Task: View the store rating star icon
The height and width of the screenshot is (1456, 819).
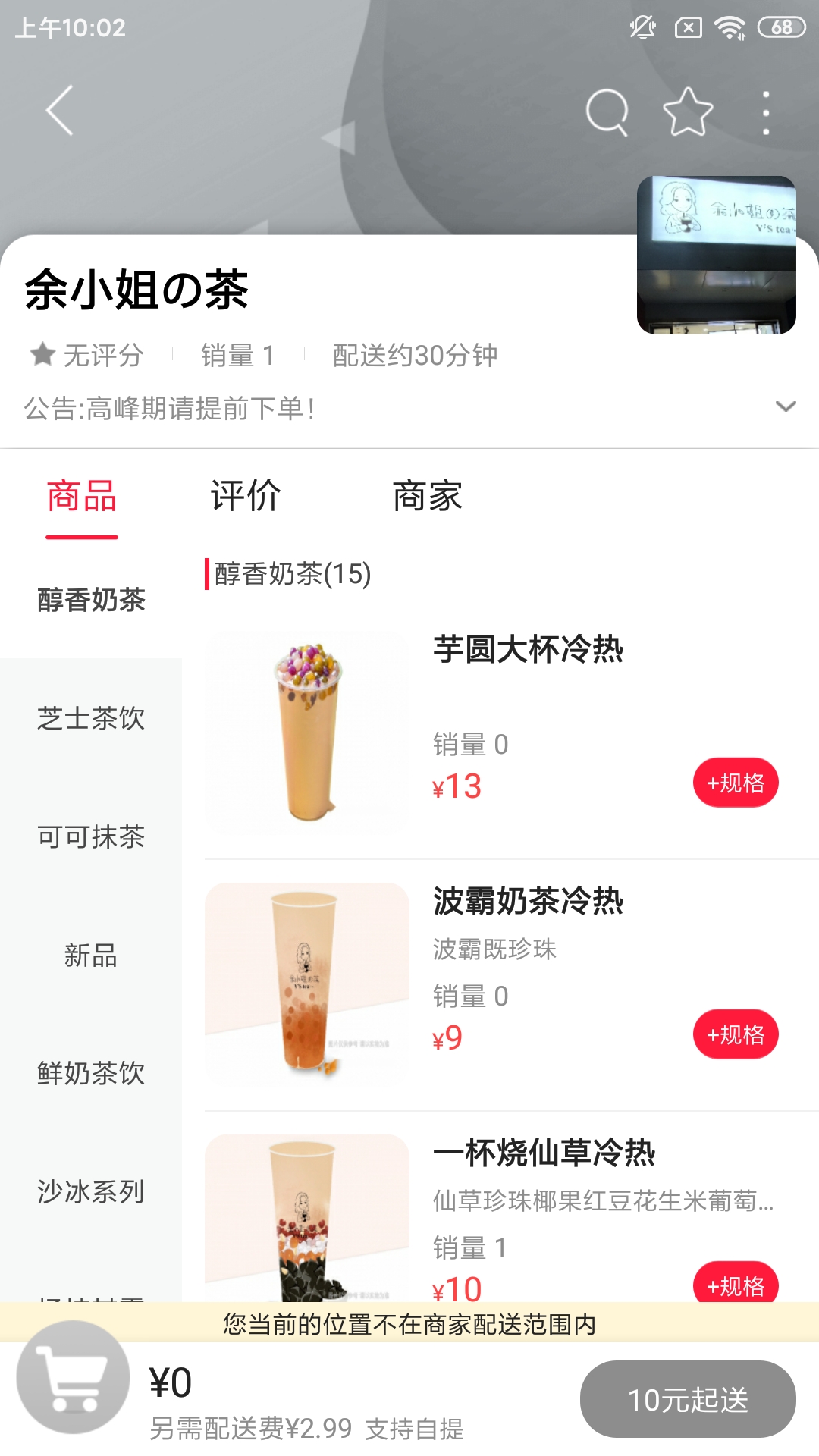Action: pos(43,354)
